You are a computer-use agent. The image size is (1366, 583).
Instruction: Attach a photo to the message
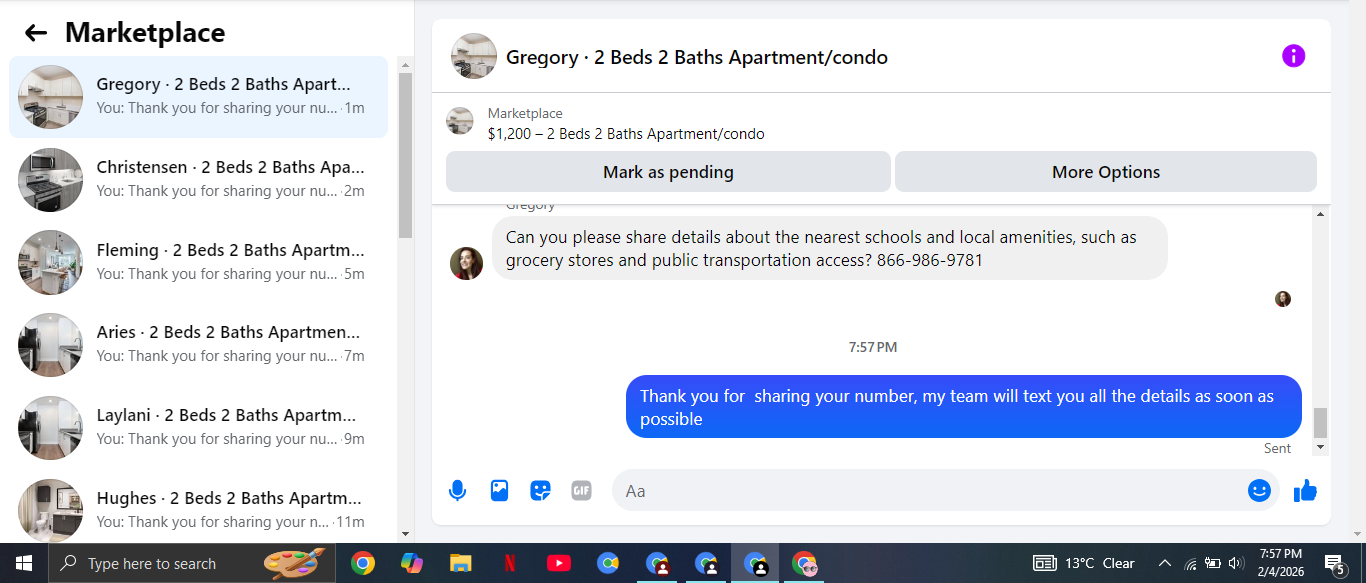pos(499,491)
